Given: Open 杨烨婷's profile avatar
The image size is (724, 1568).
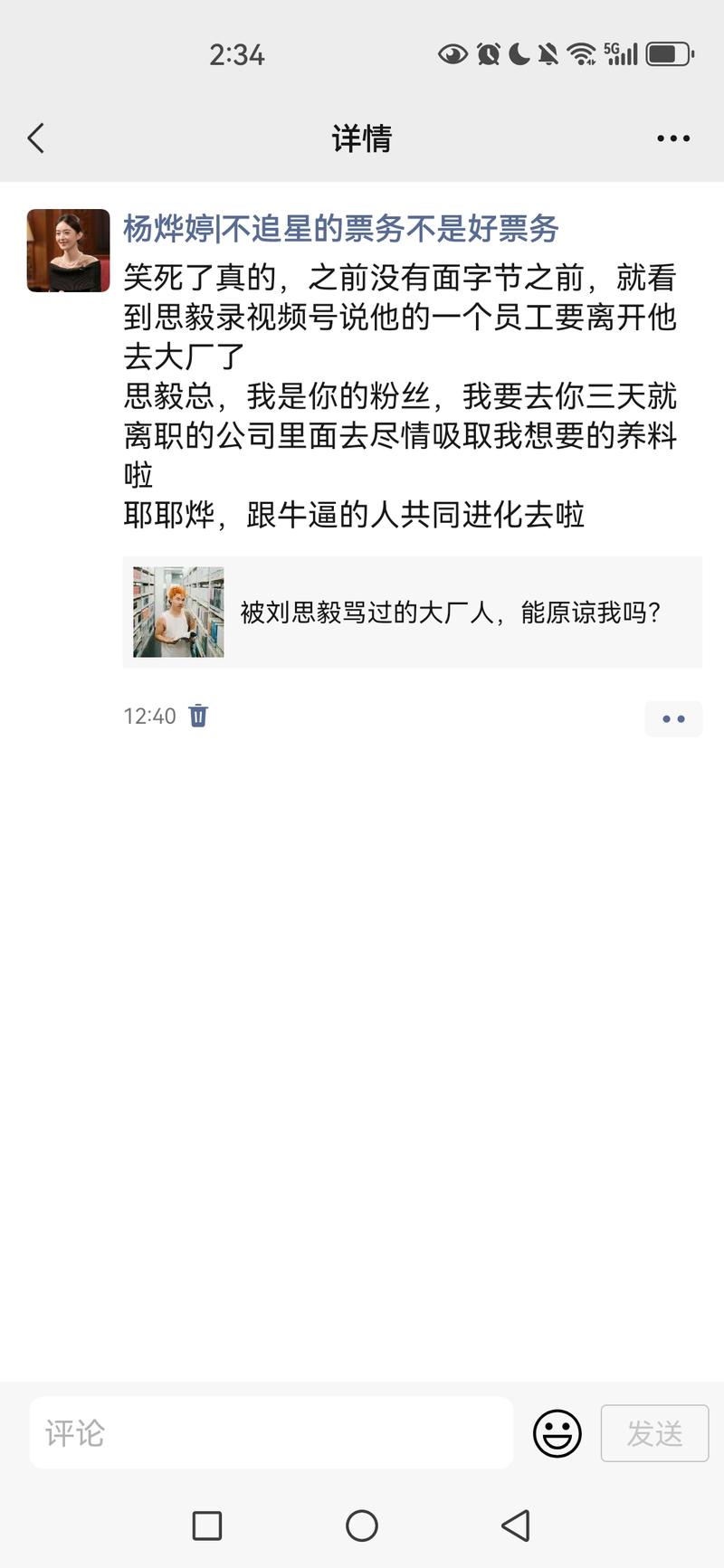Looking at the screenshot, I should point(68,251).
